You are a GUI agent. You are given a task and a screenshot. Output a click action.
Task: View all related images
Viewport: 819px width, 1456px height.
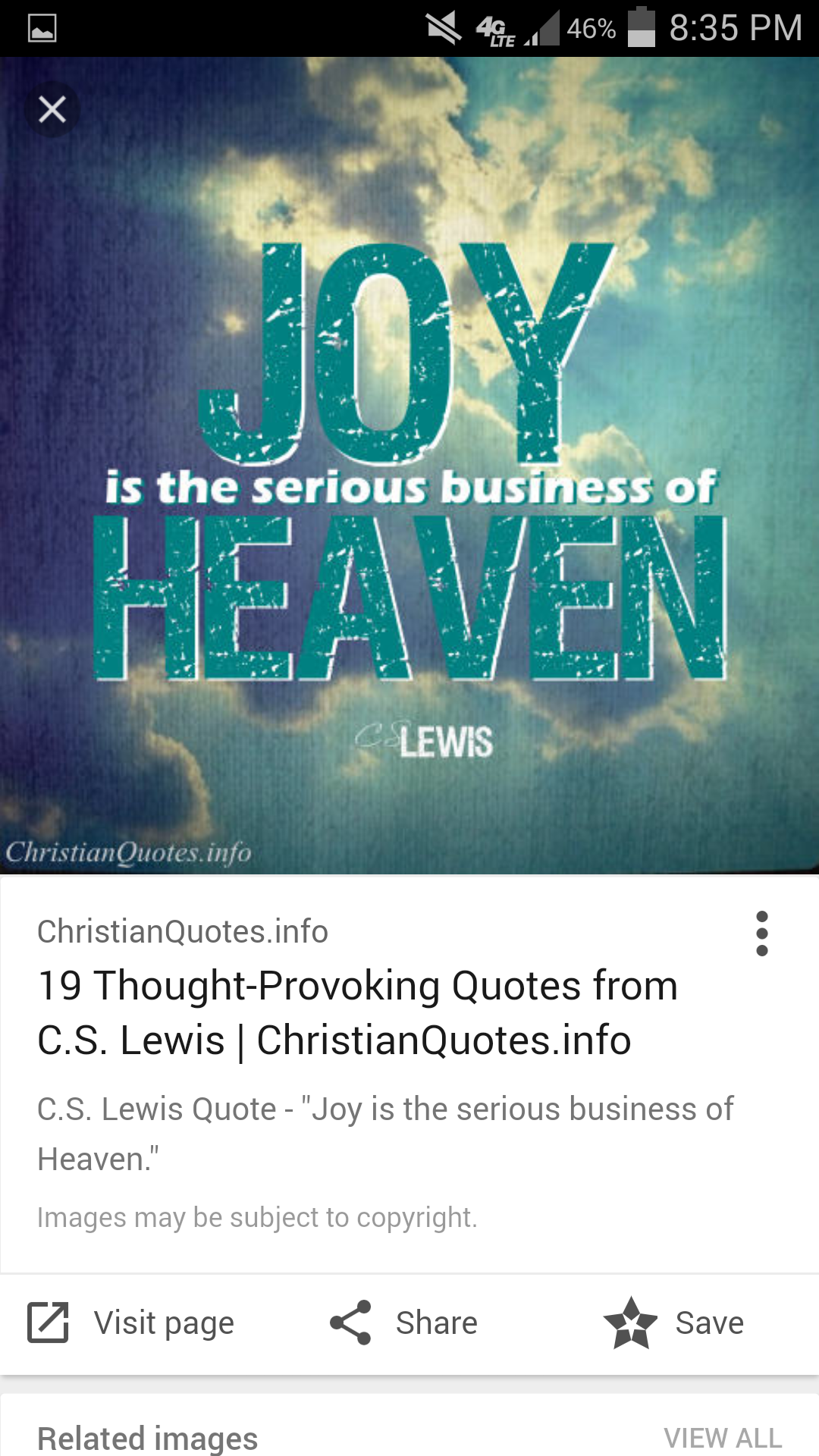click(x=722, y=1437)
